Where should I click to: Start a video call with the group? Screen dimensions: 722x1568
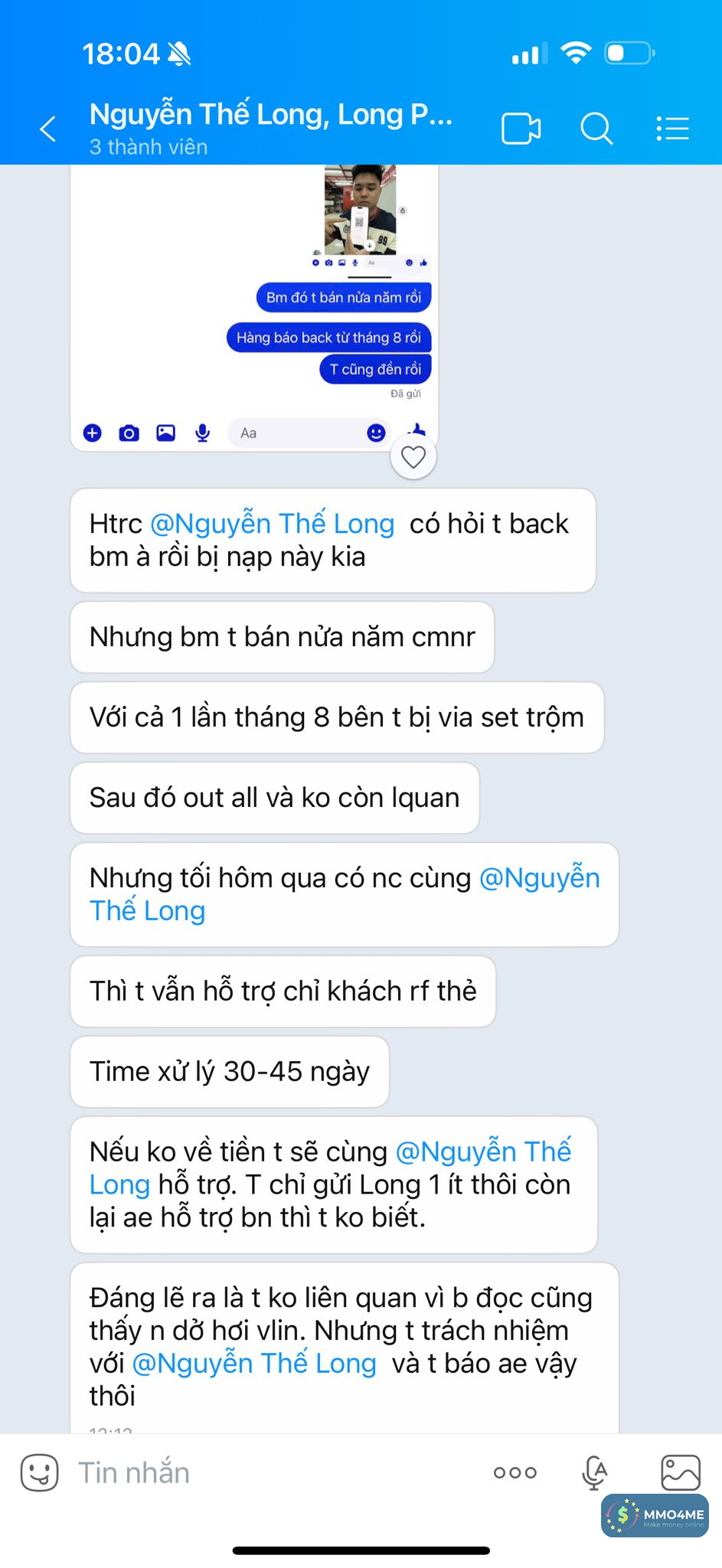tap(521, 129)
